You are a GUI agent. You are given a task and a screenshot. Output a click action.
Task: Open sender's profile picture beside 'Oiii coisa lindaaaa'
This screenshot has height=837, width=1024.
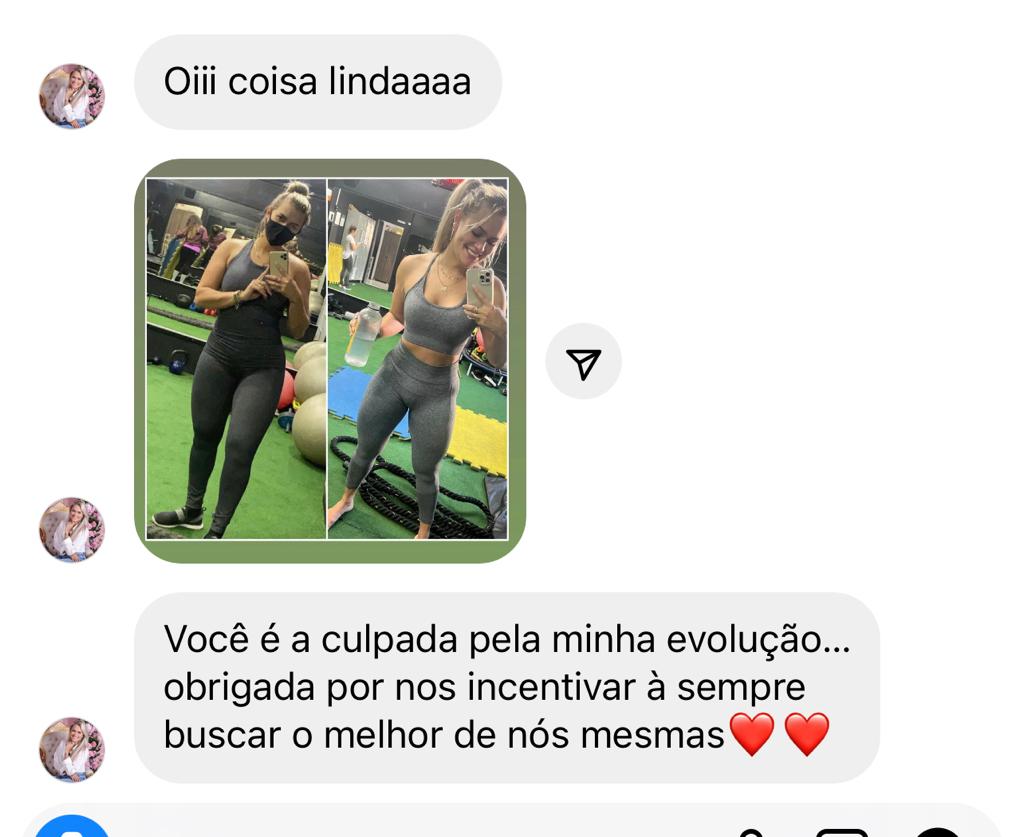[71, 97]
